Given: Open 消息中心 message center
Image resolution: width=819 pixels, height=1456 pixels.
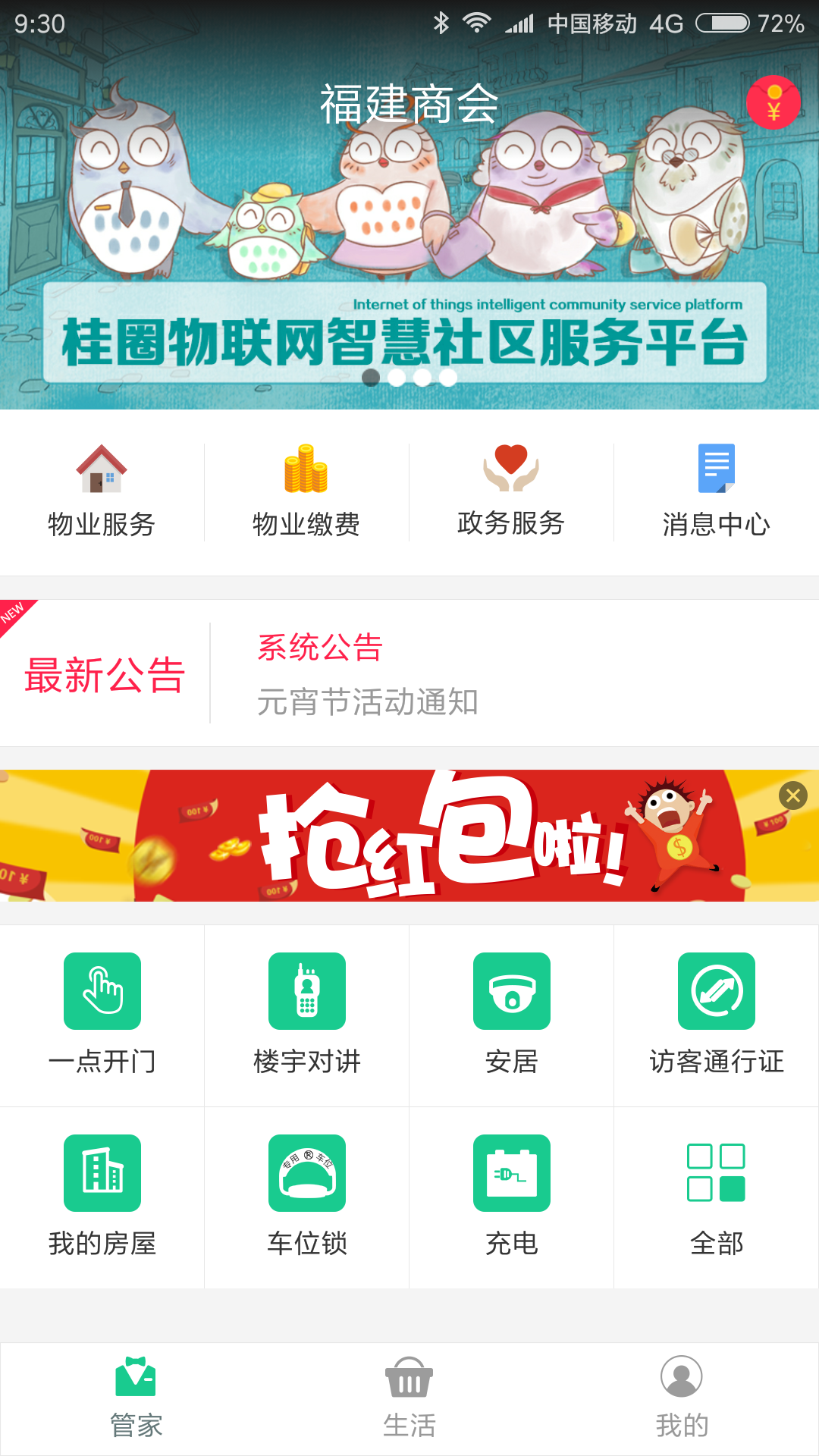Looking at the screenshot, I should pyautogui.click(x=716, y=491).
